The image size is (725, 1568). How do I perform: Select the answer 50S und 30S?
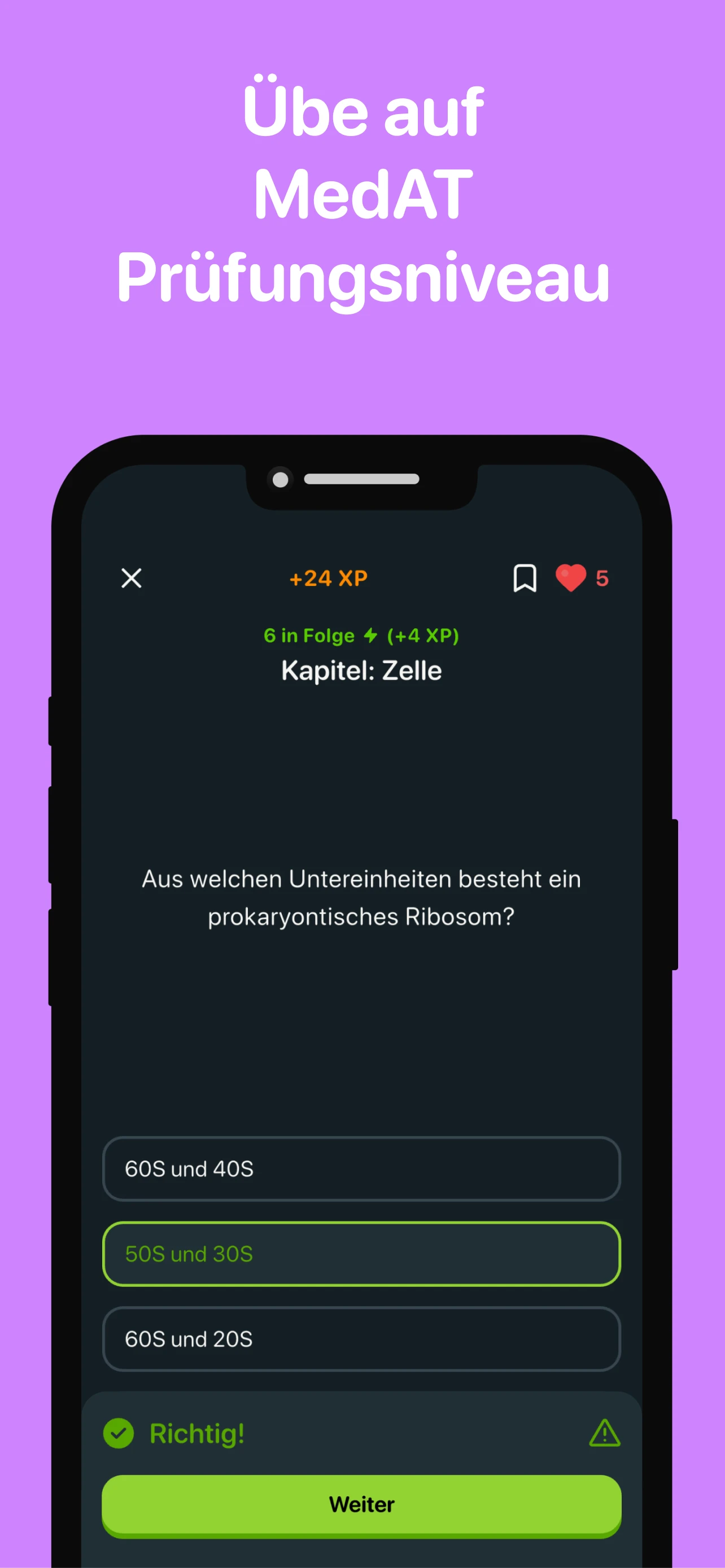361,1254
